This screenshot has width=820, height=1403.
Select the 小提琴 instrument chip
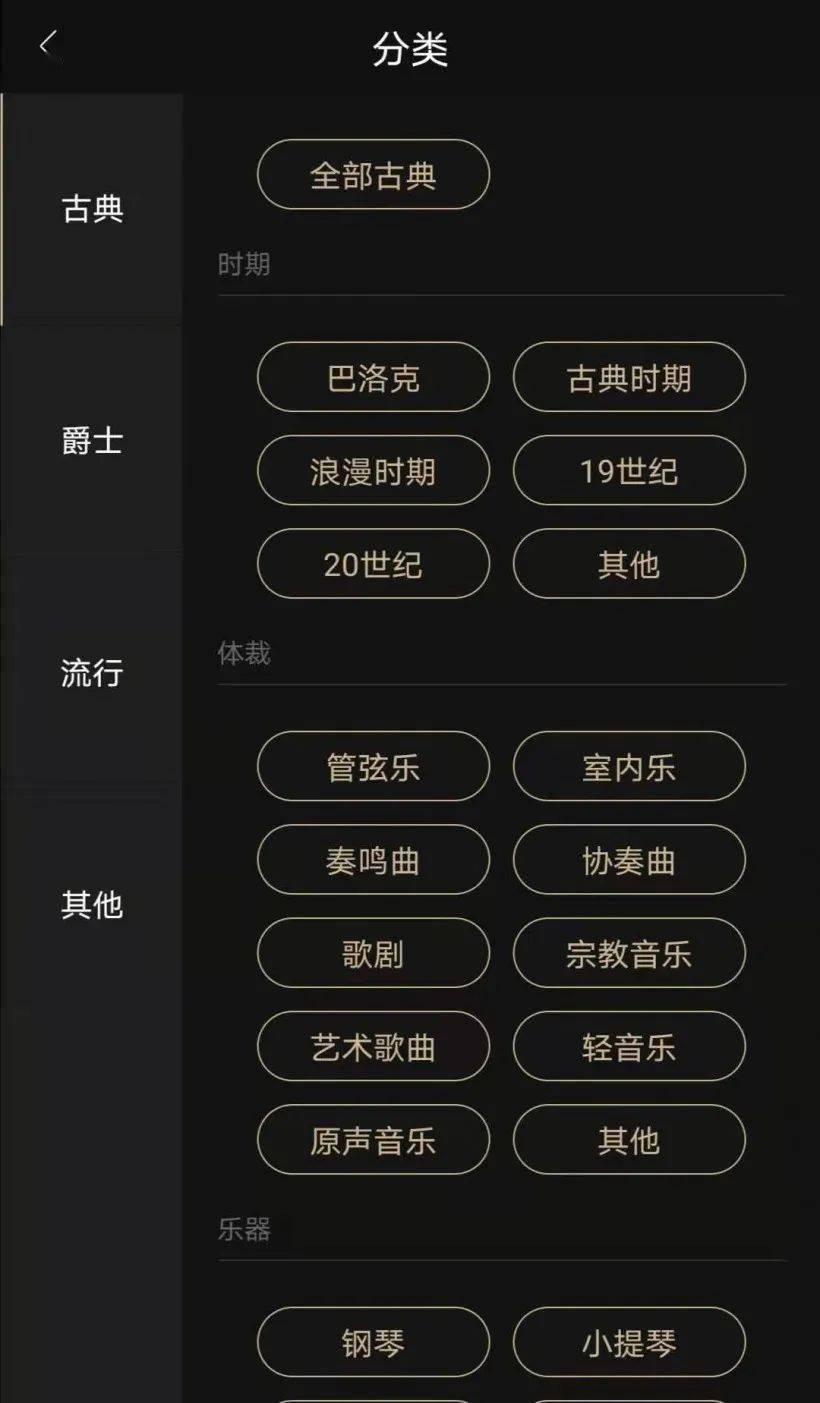click(x=629, y=1343)
